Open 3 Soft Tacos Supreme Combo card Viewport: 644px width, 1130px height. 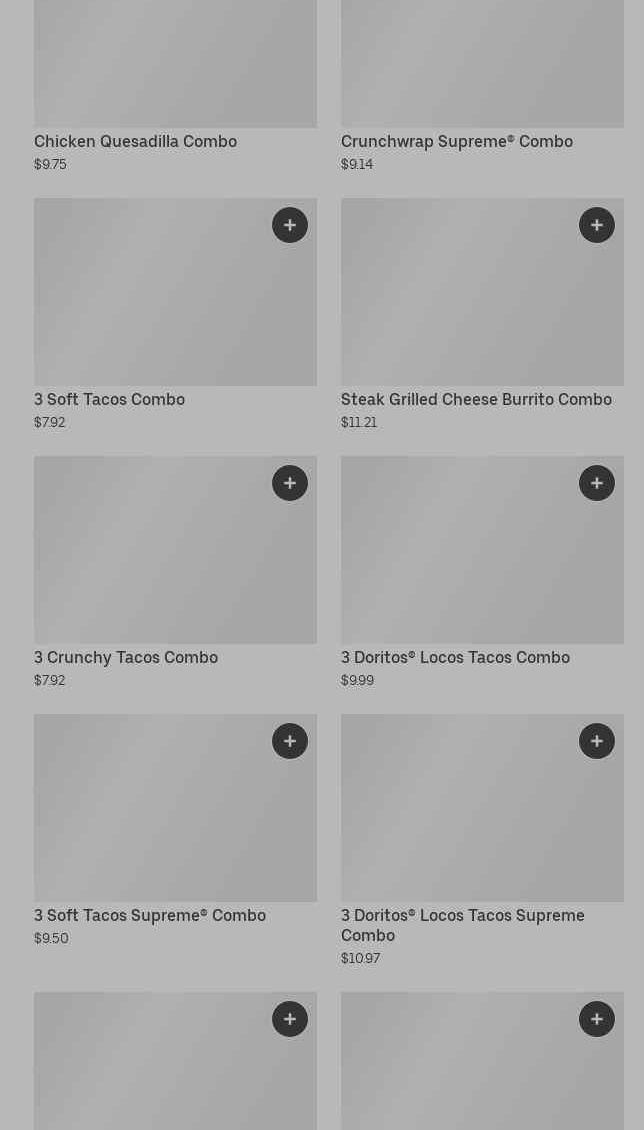tap(175, 831)
